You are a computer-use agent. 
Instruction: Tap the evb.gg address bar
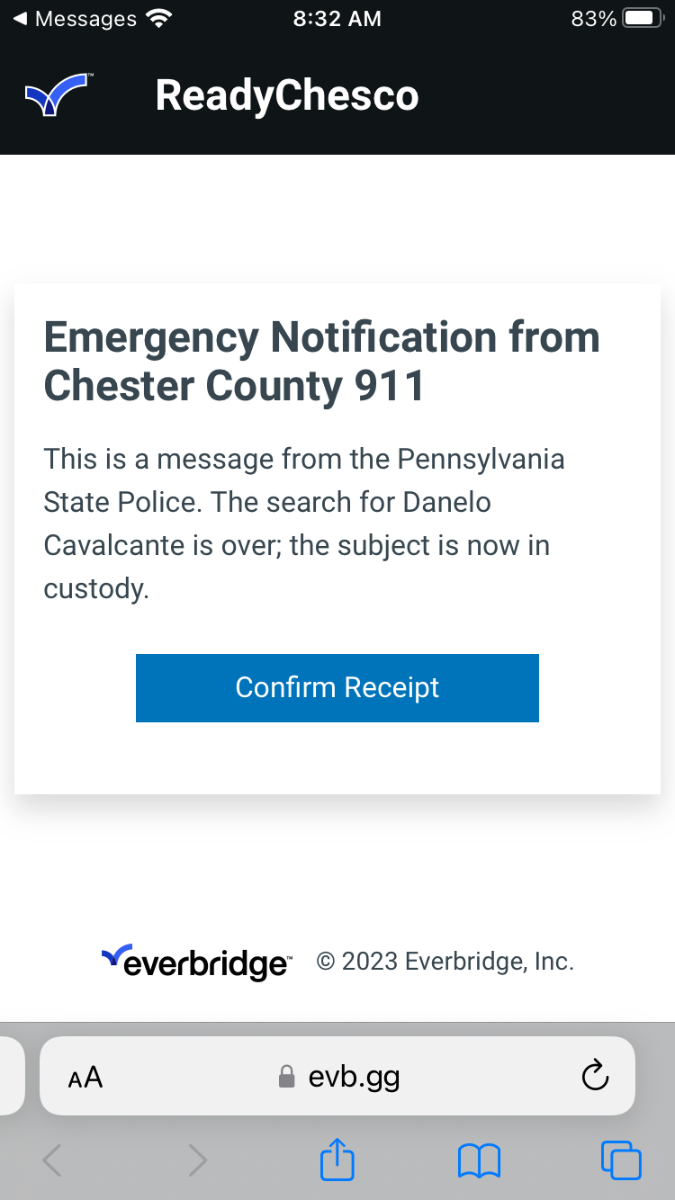[x=340, y=1077]
